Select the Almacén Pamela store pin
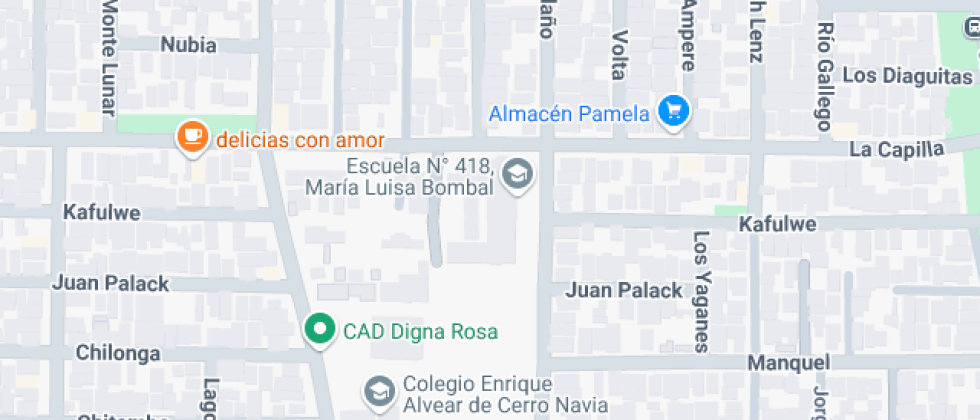 point(674,111)
